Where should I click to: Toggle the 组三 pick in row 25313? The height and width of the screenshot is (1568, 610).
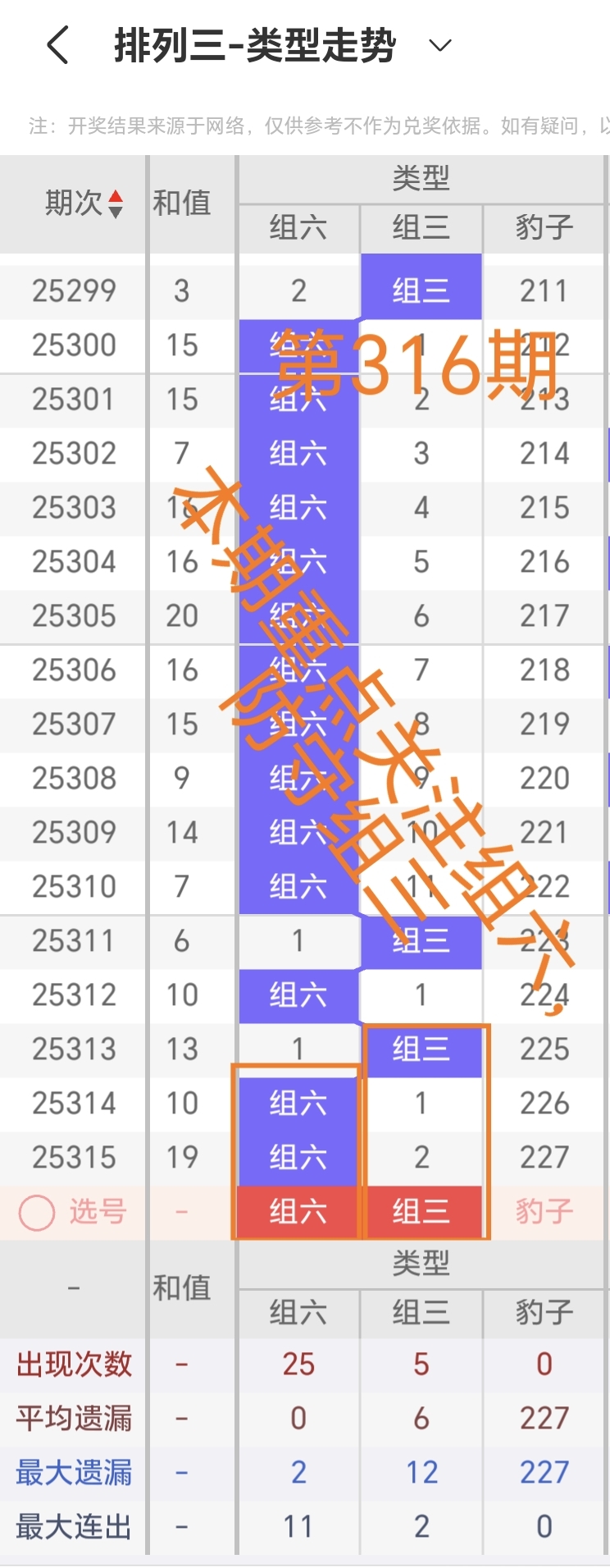point(421,1049)
